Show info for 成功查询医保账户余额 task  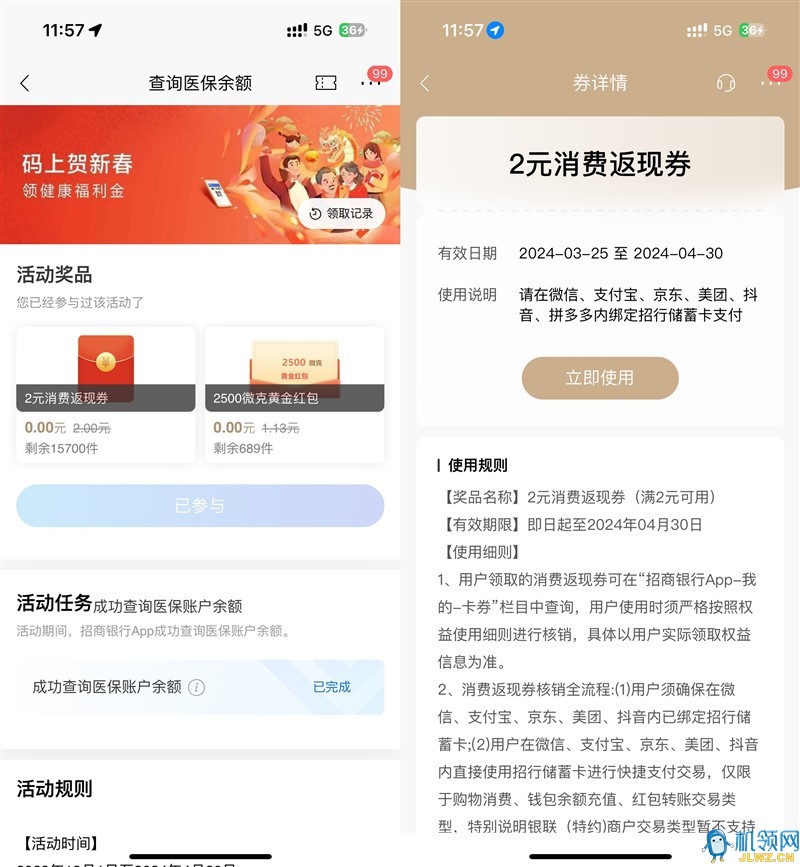click(197, 687)
